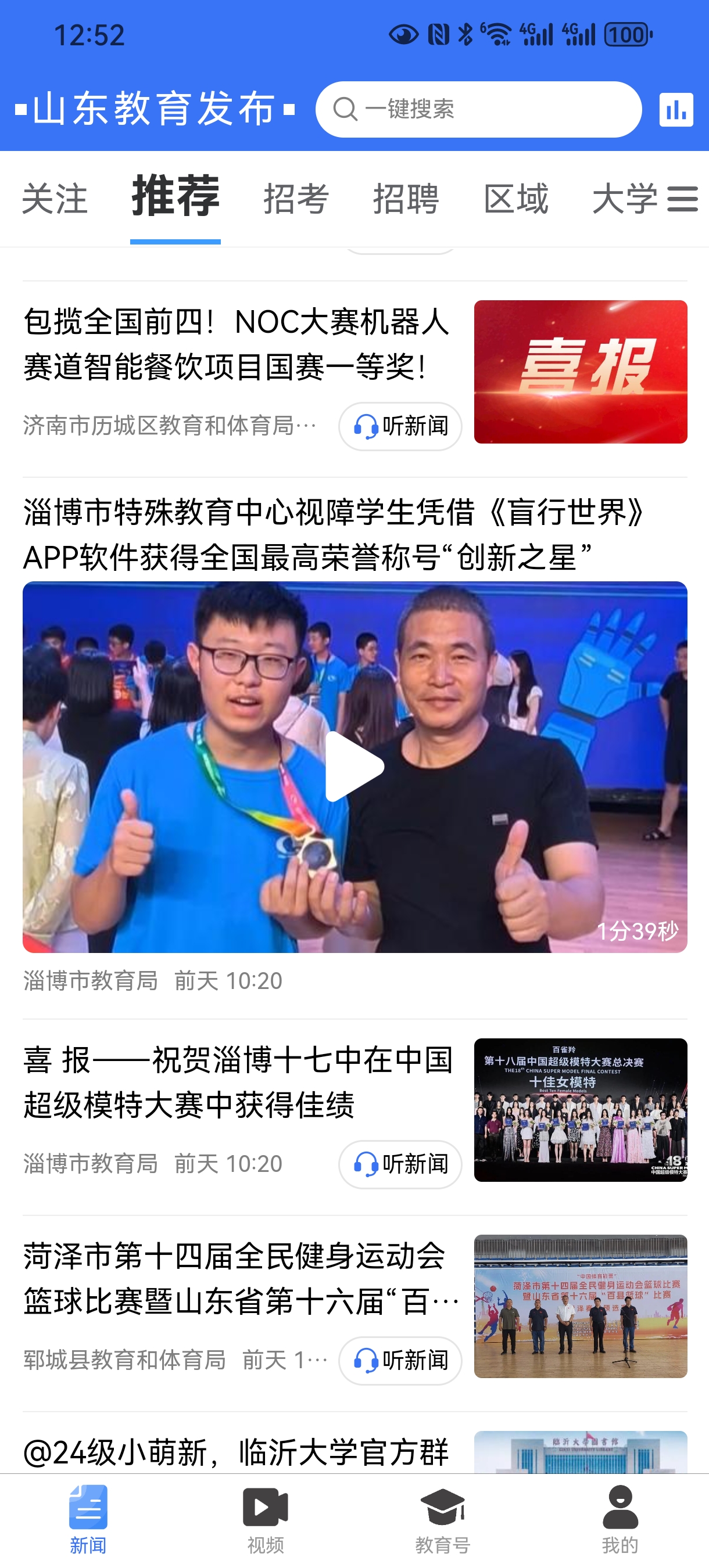709x1568 pixels.
Task: Listen to the NOC大赛 news via 听新闻
Action: click(x=400, y=426)
